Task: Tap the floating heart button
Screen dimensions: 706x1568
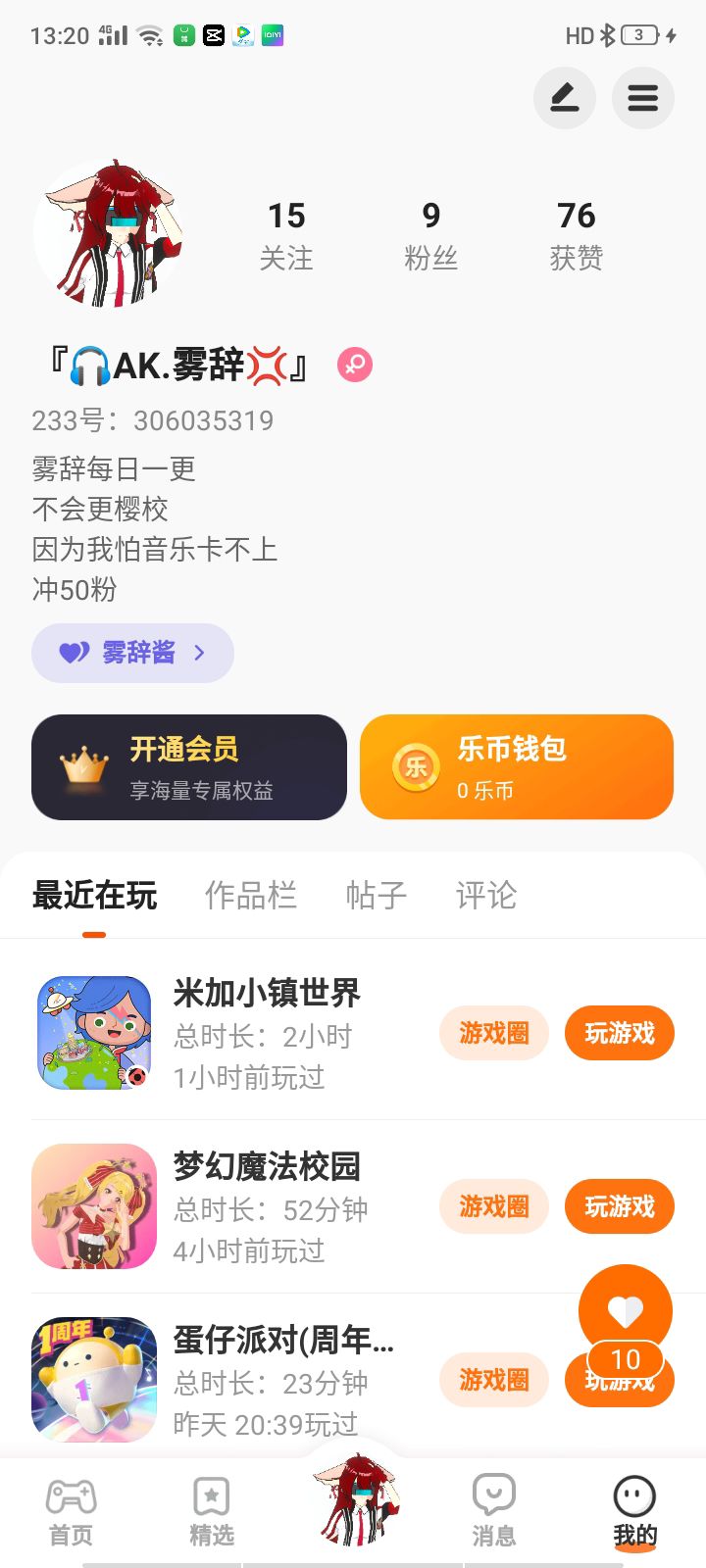Action: pos(625,1311)
